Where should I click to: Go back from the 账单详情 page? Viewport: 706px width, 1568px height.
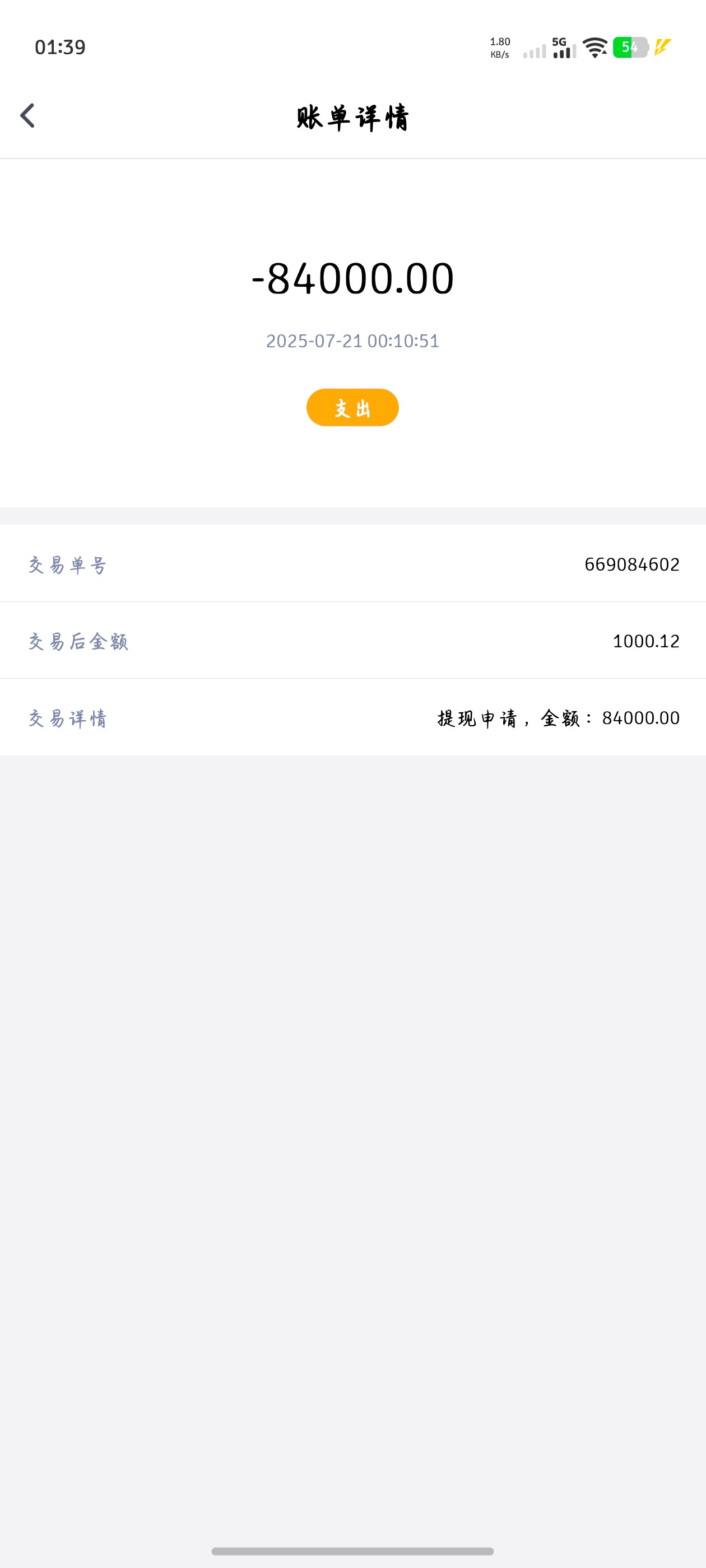click(x=27, y=116)
